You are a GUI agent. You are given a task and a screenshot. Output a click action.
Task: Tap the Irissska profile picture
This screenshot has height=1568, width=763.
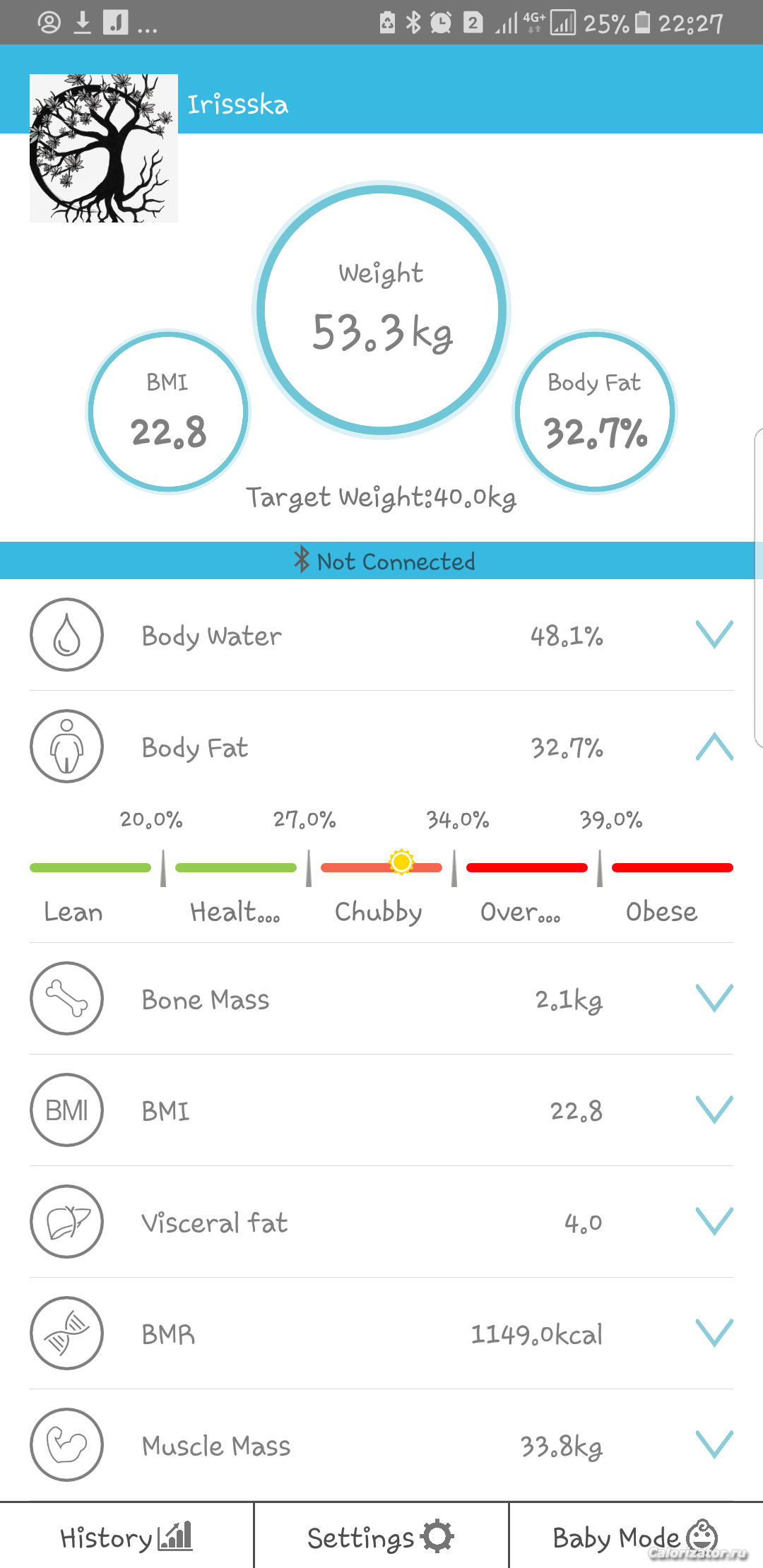[x=104, y=148]
